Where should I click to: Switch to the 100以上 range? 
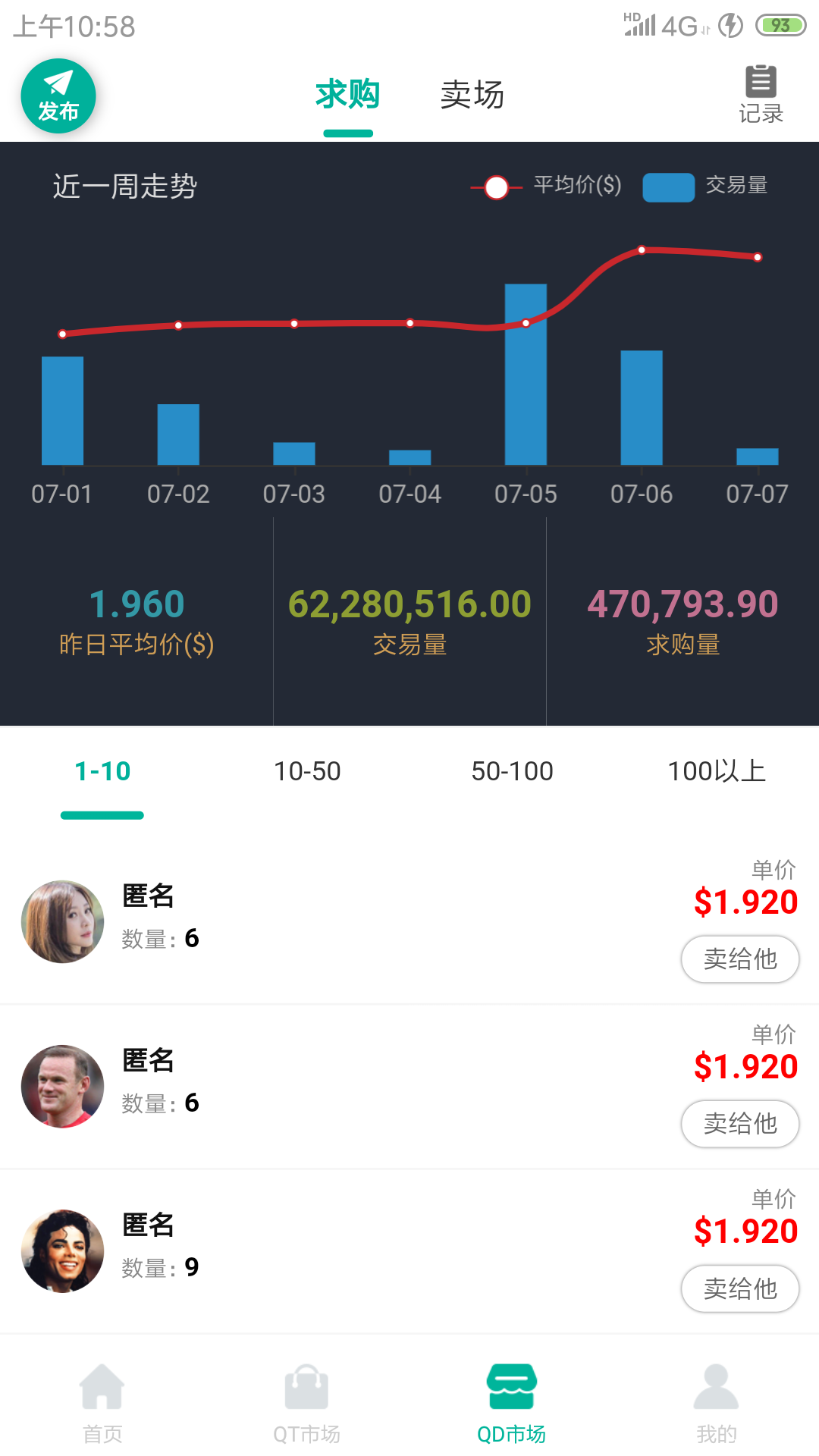pyautogui.click(x=717, y=771)
